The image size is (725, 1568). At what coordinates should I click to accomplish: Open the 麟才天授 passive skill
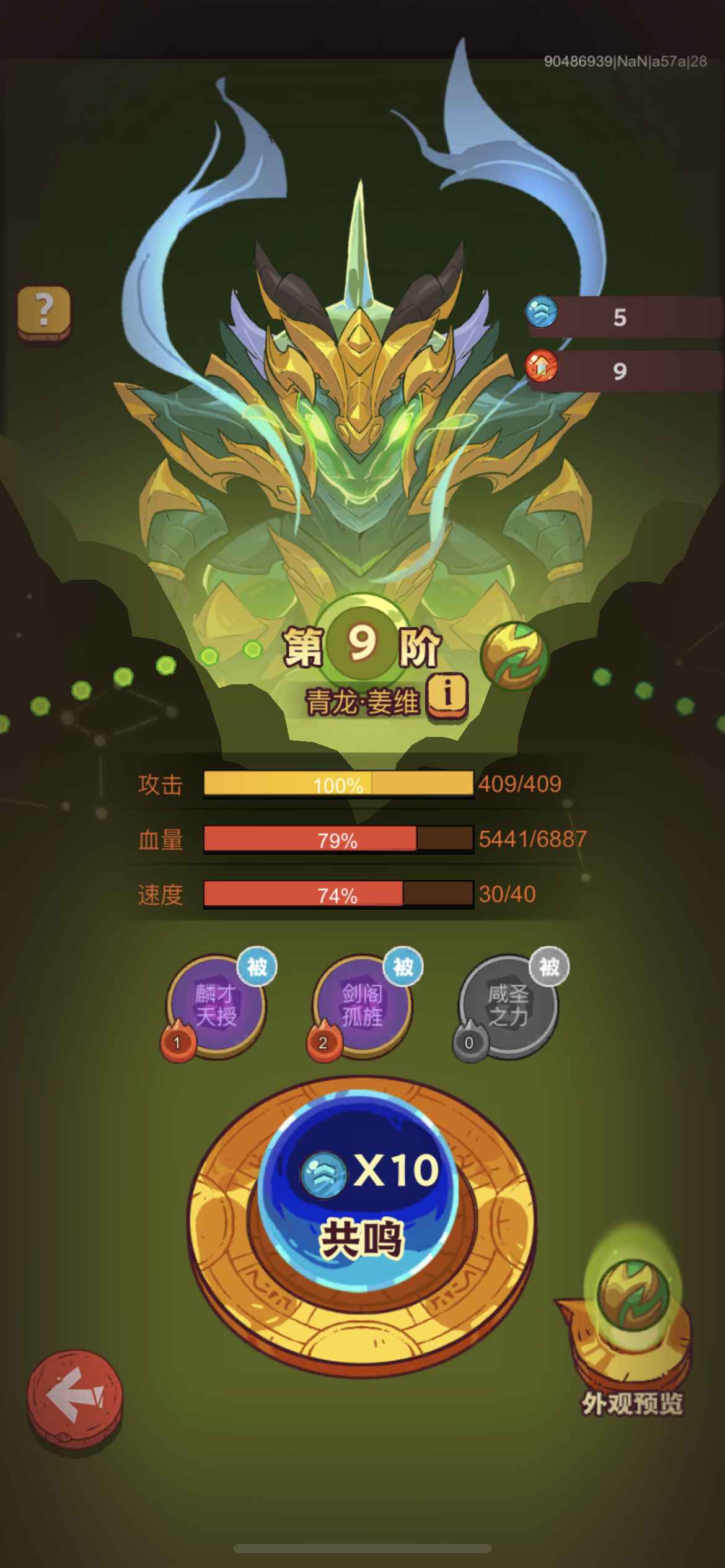(216, 1004)
